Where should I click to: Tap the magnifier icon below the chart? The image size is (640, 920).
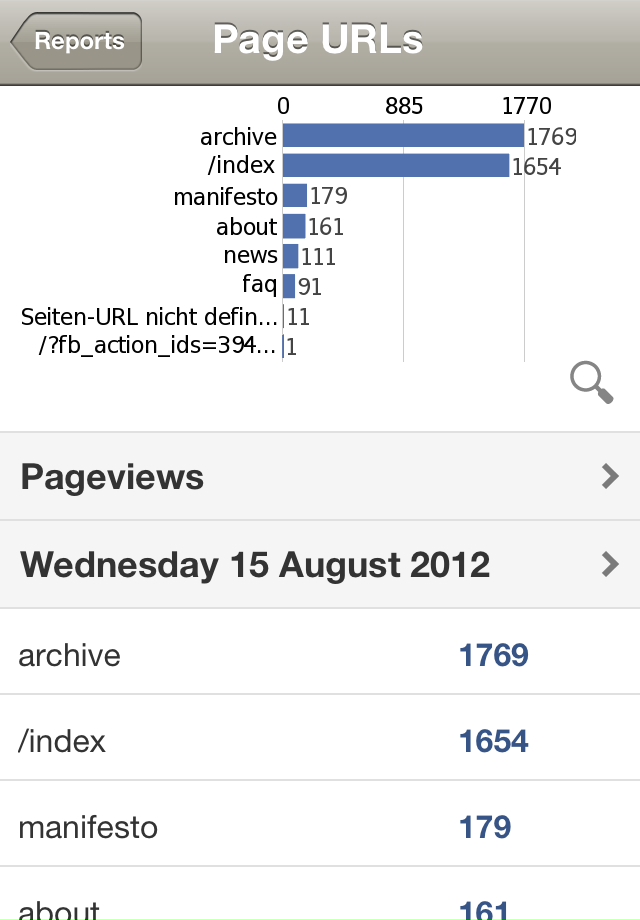(590, 383)
